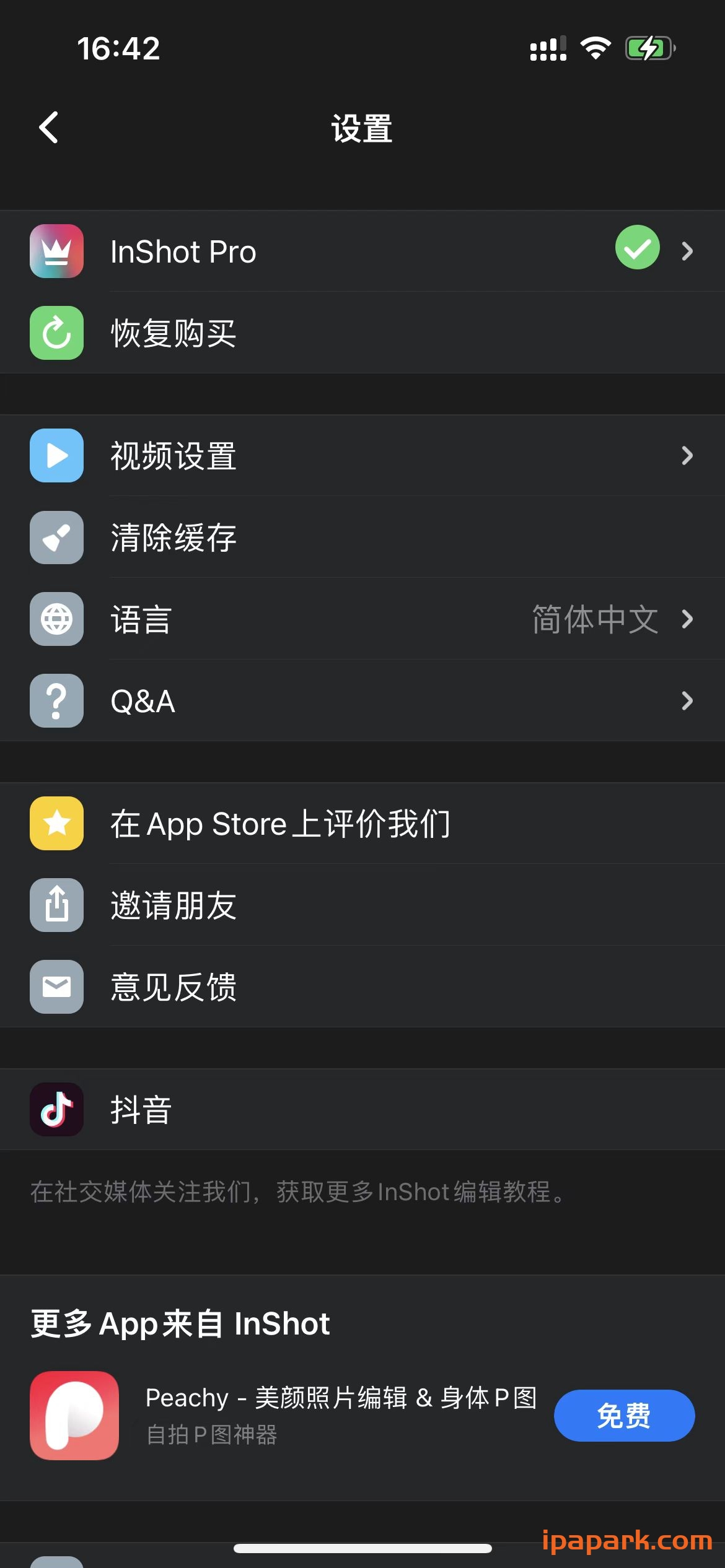Open the Q&A section chevron
725x1568 pixels.
point(687,701)
